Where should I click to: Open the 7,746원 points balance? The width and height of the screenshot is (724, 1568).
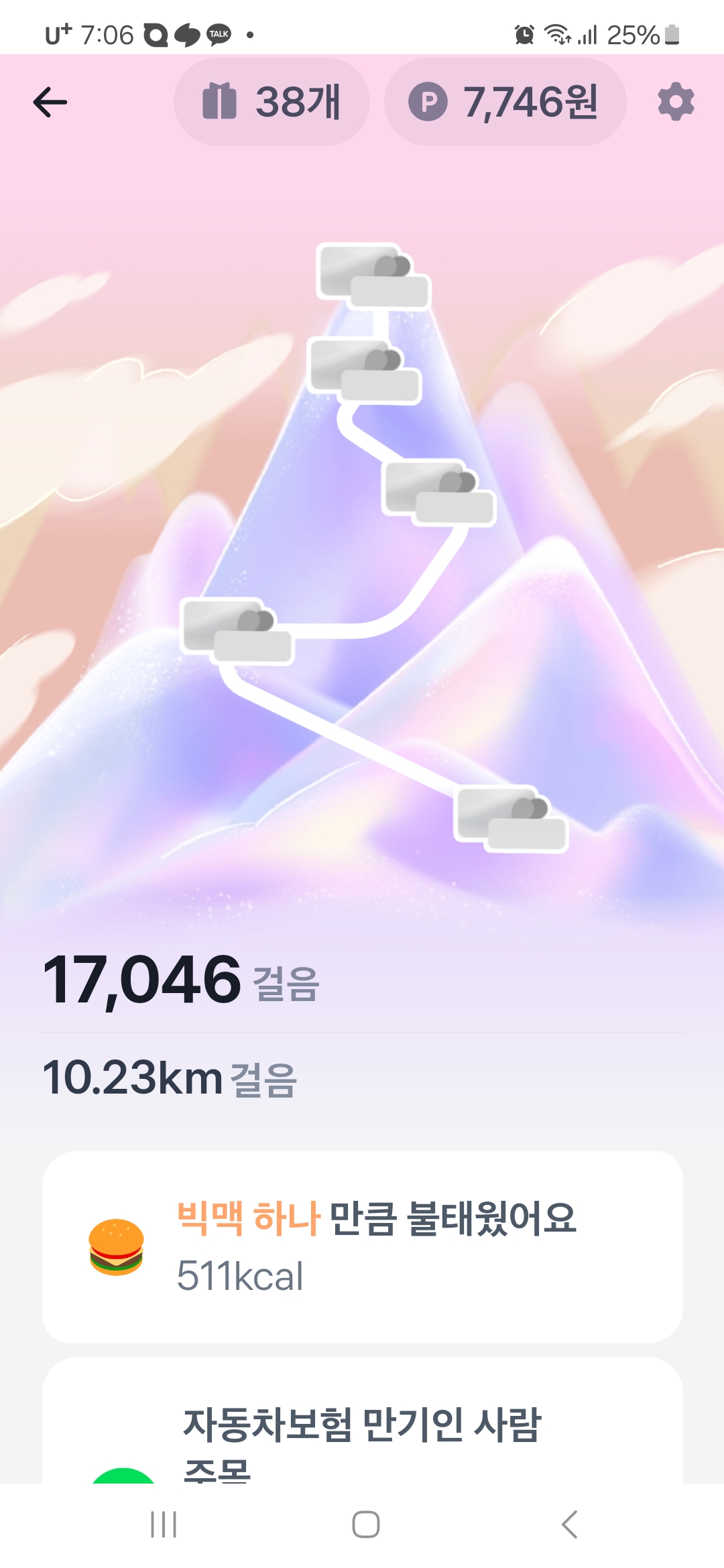504,102
